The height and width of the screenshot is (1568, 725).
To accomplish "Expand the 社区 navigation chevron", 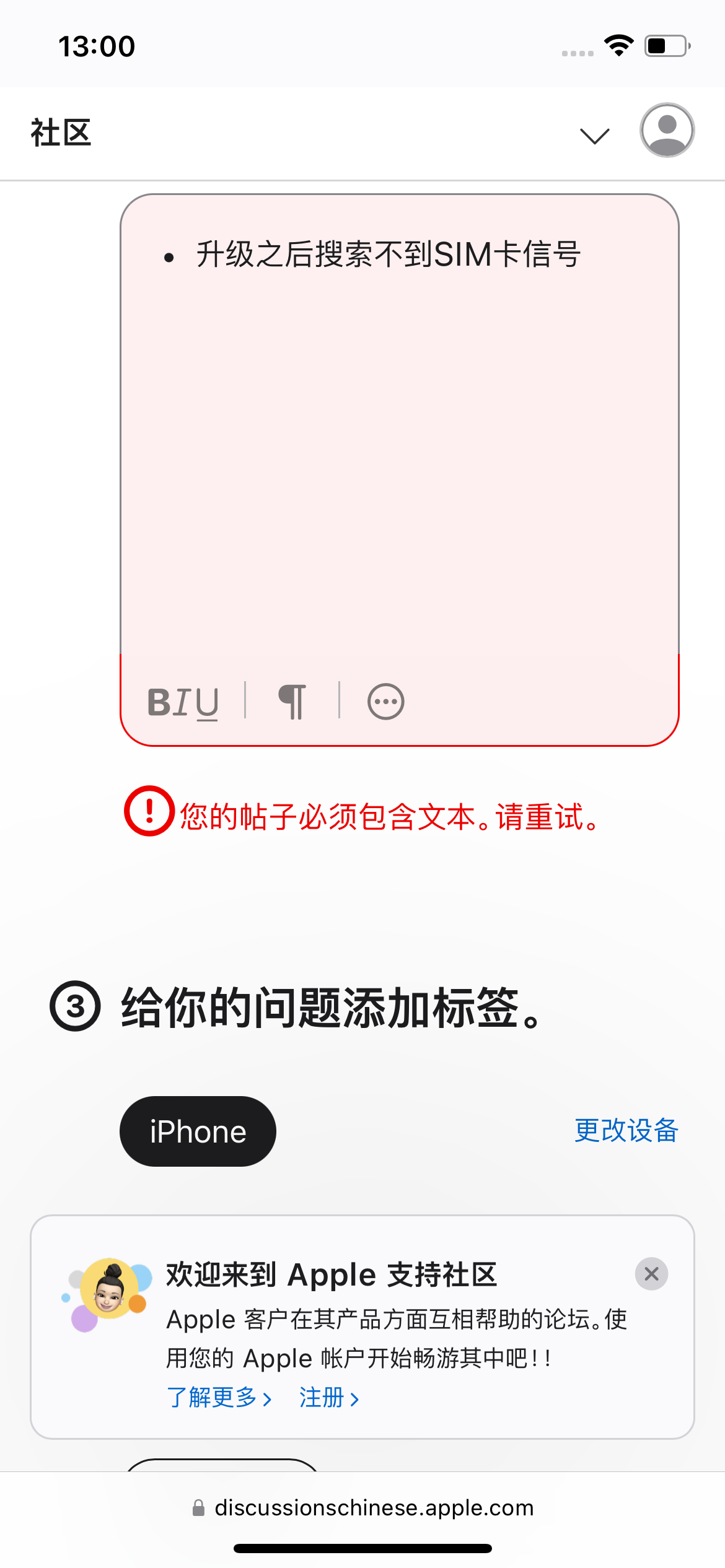I will [594, 135].
